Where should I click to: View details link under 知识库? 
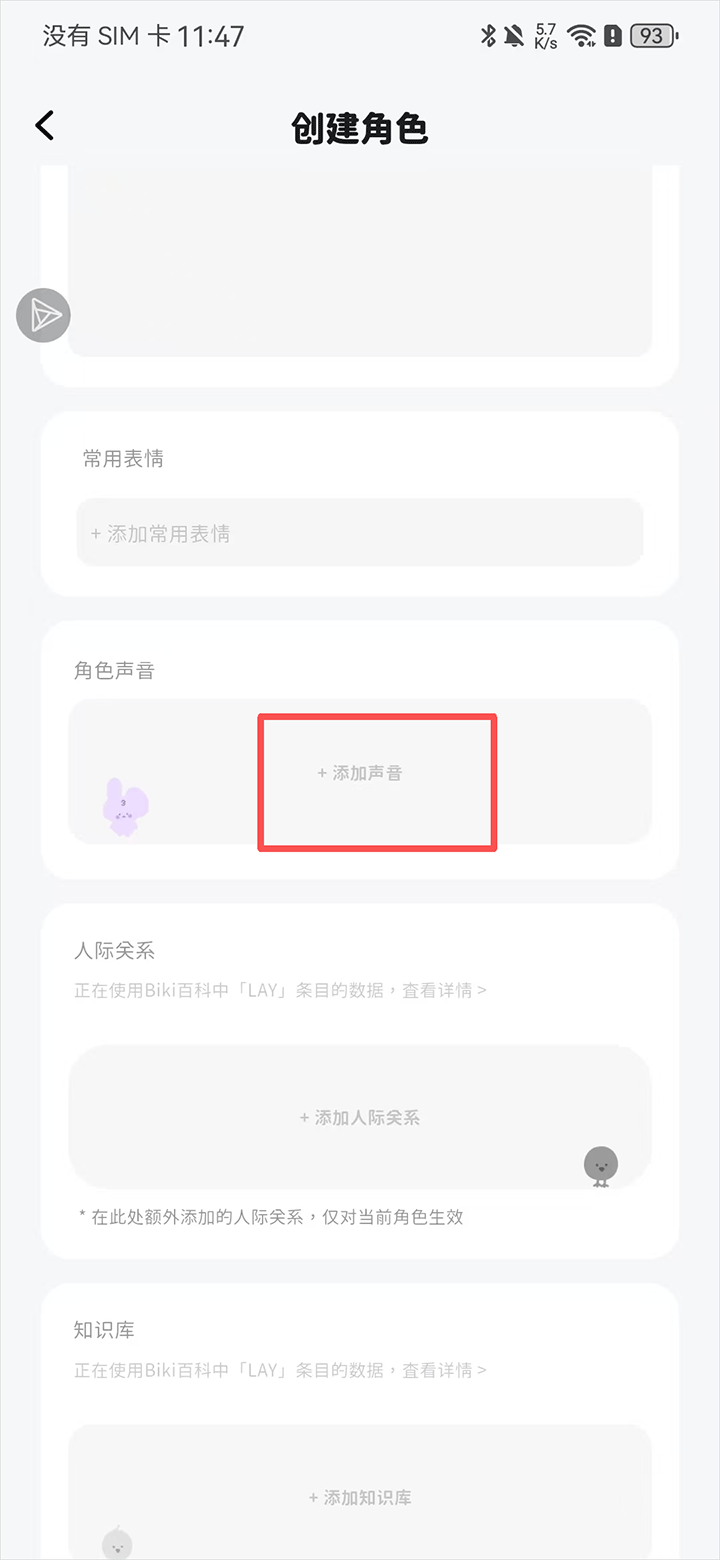444,1370
